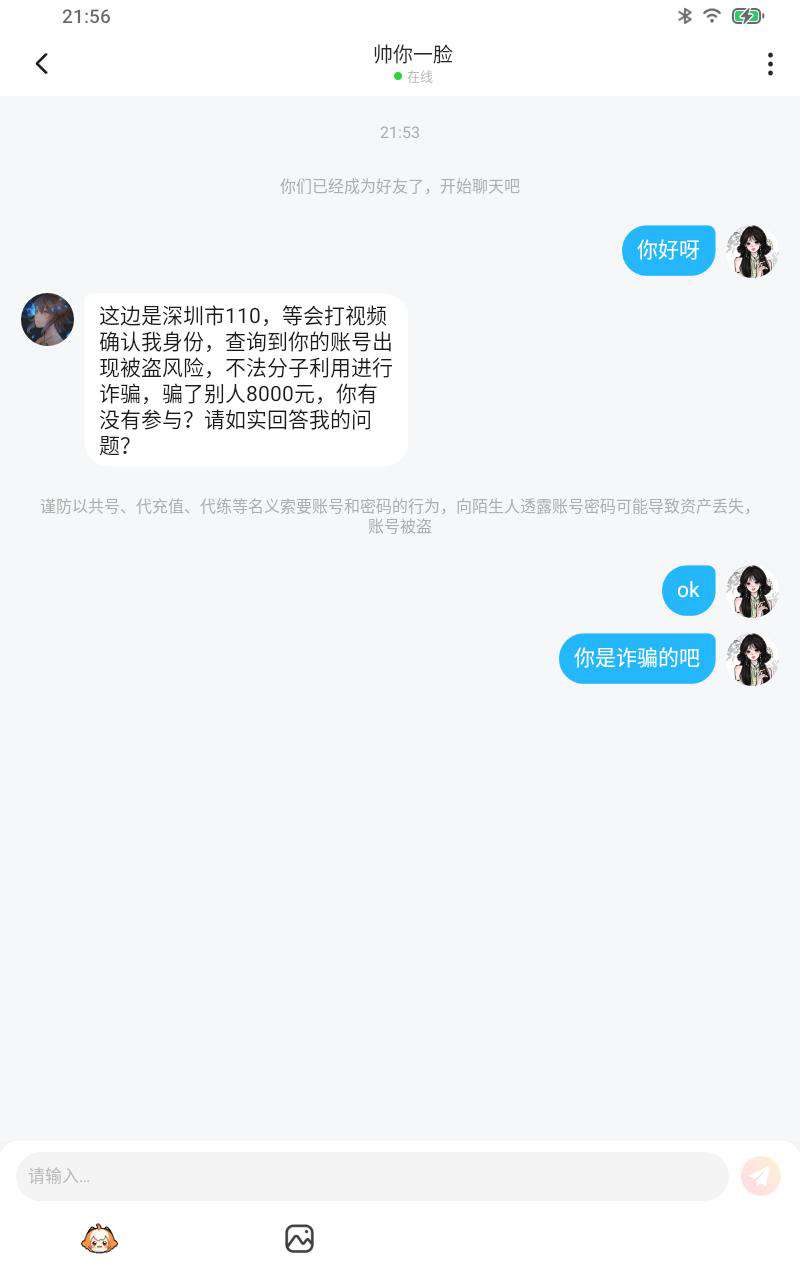Screen dimensions: 800x1280
Task: Go back from the 帅你一脸 chat
Action: (x=41, y=64)
